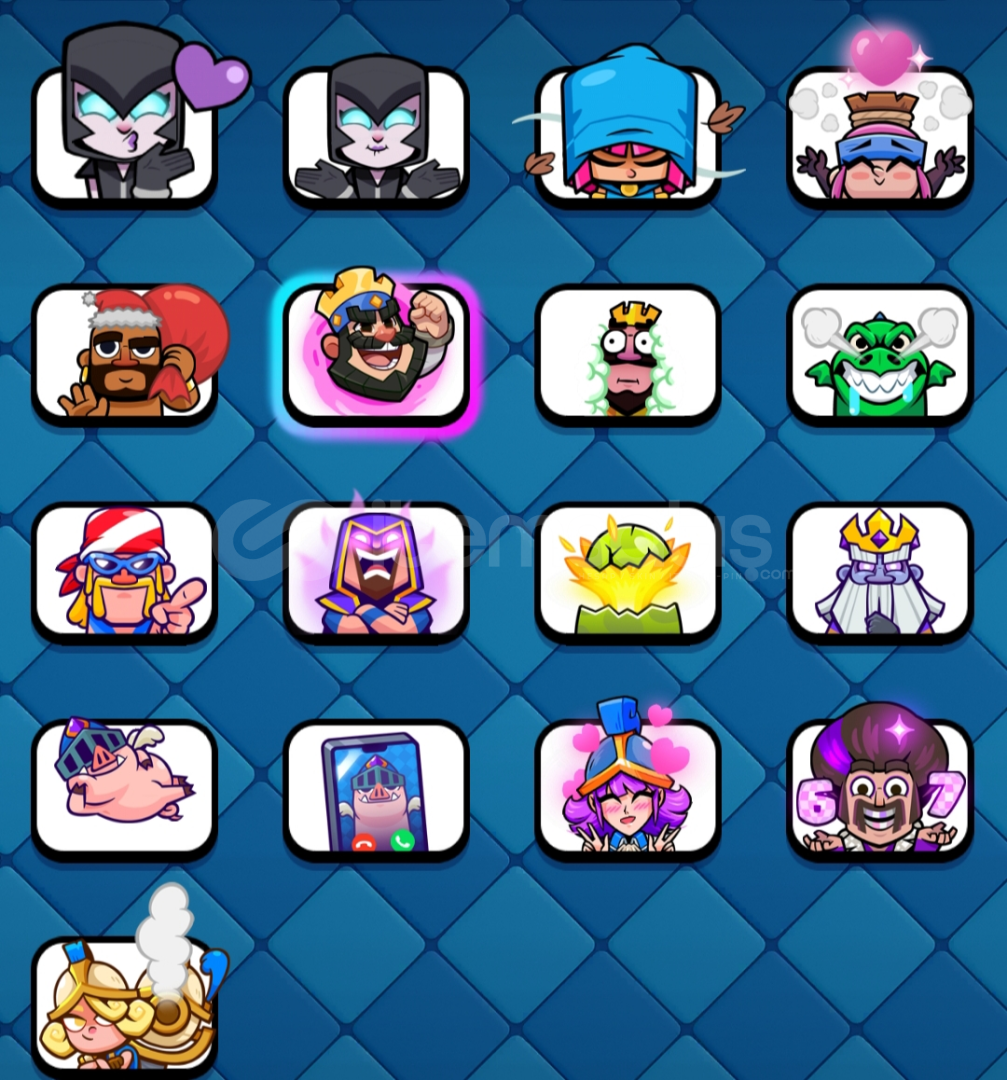The width and height of the screenshot is (1007, 1080).
Task: Select the angry purple hooded wizard emote
Action: coord(376,571)
